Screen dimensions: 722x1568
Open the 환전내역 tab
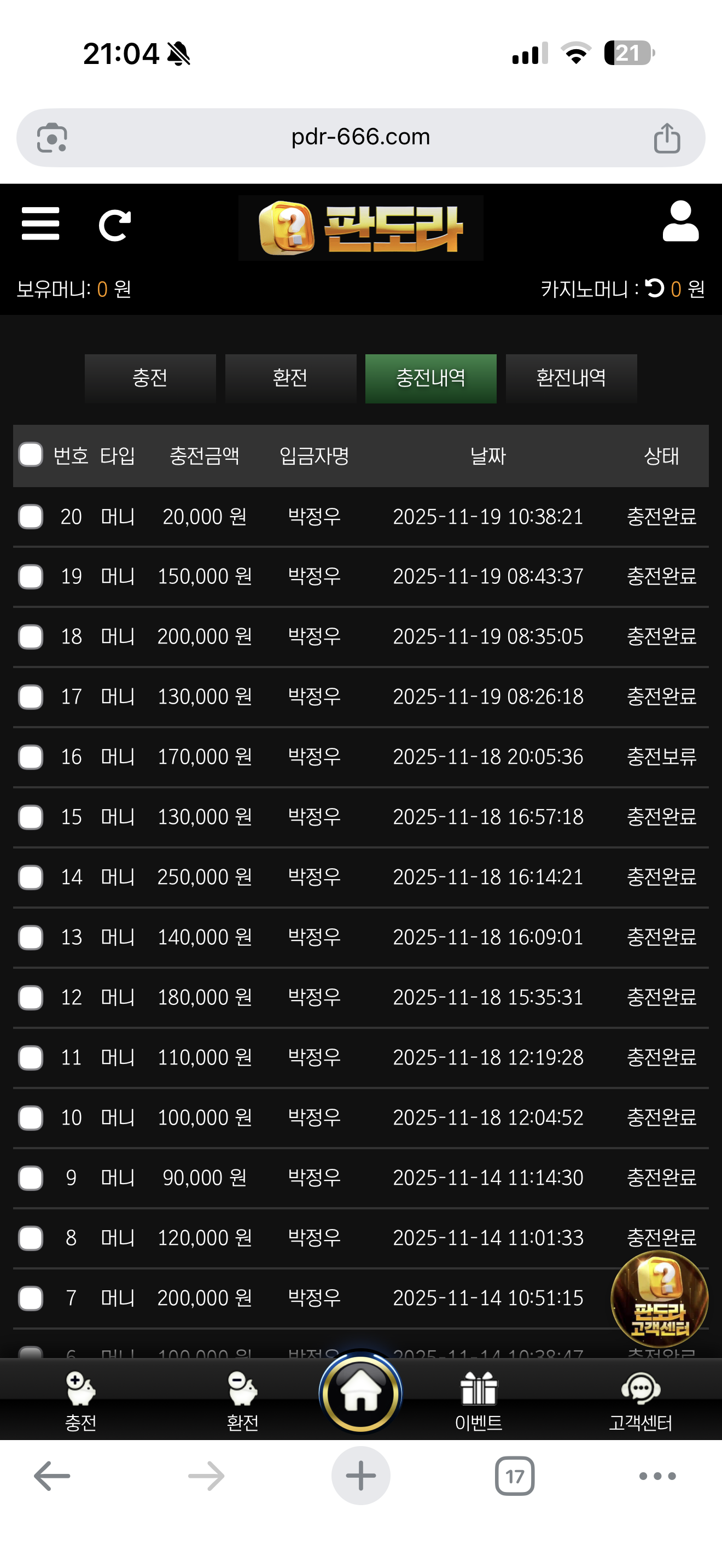[x=571, y=378]
